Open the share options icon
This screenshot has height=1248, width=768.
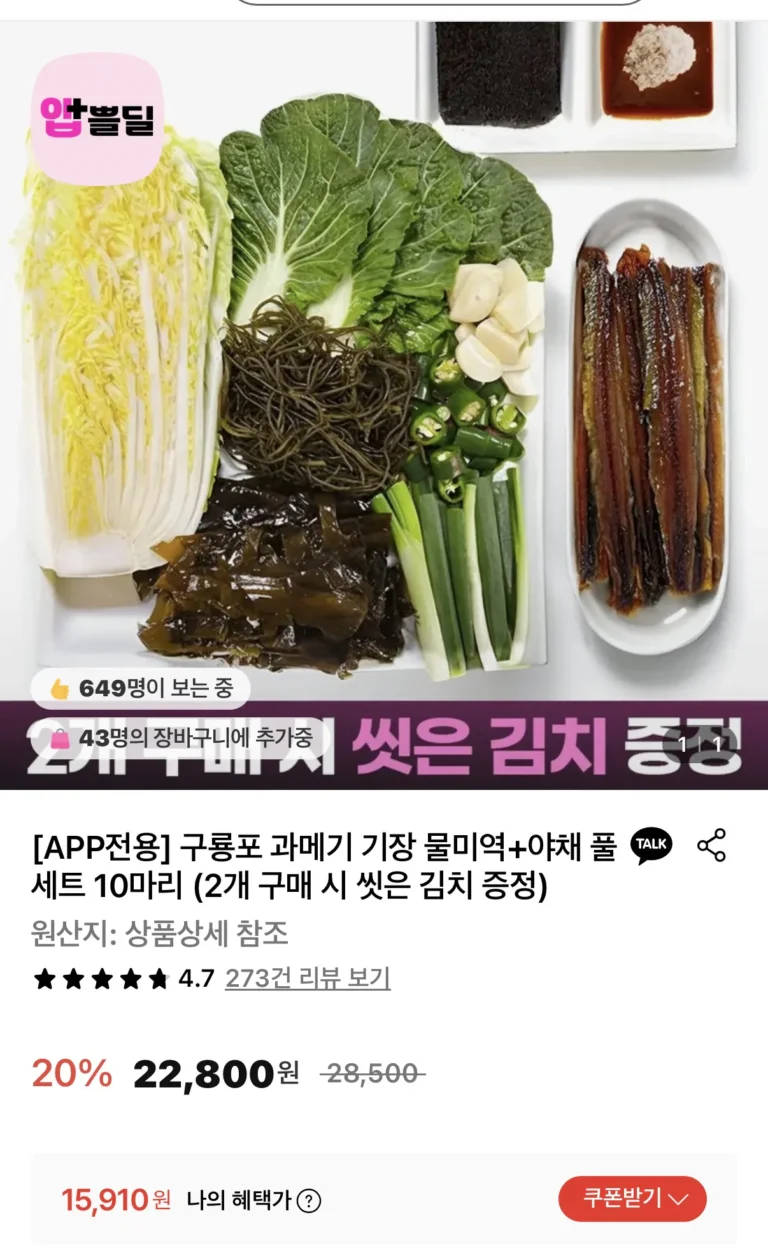pyautogui.click(x=711, y=845)
